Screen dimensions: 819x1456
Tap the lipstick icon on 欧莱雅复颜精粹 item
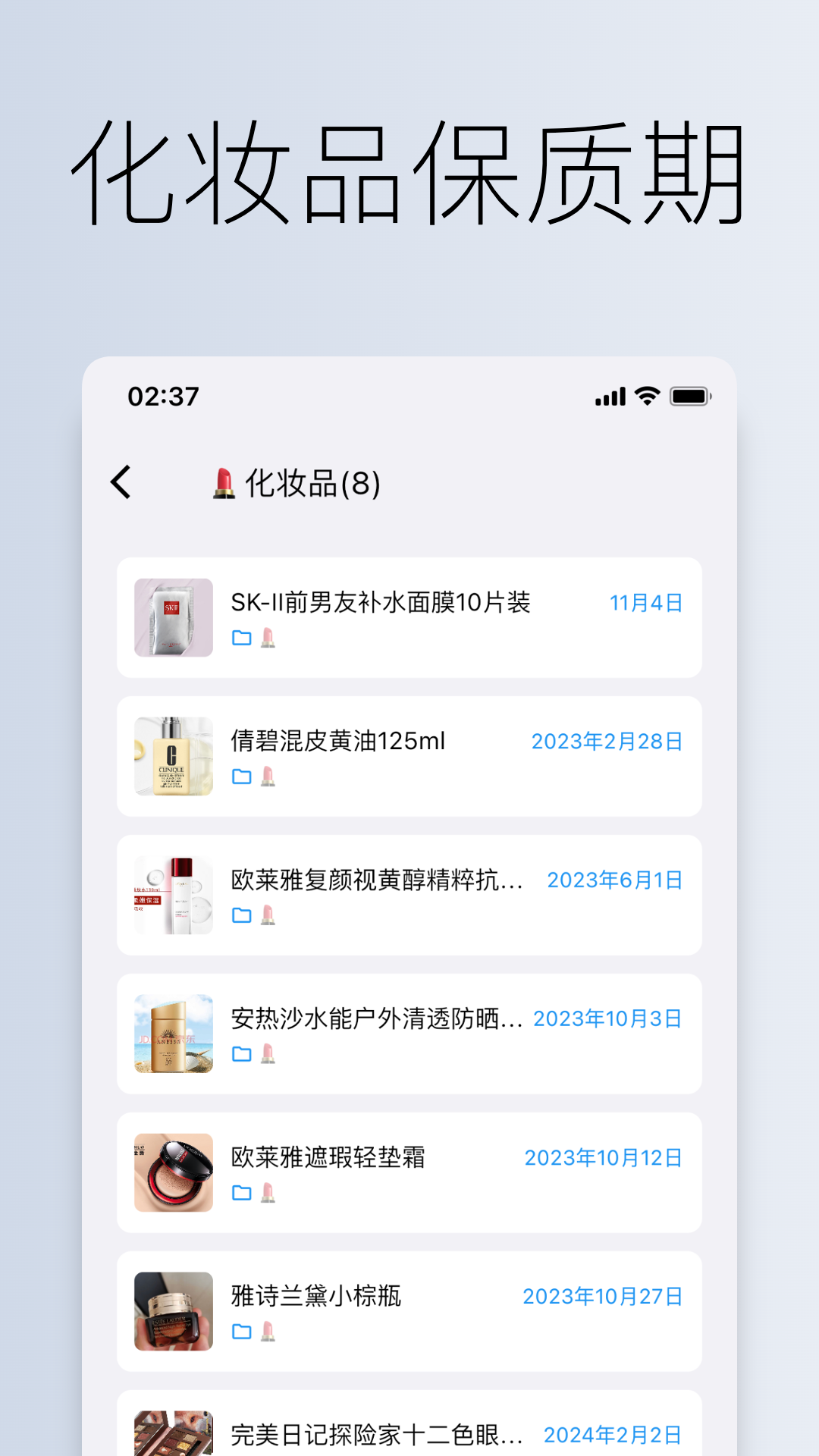point(269,915)
